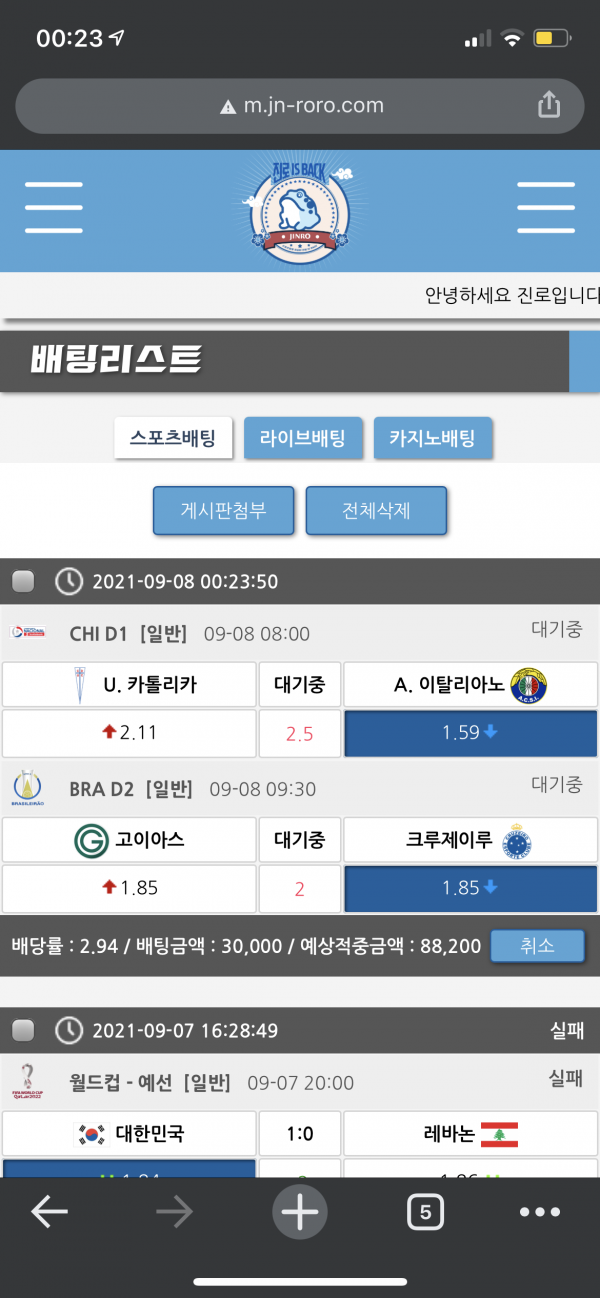The image size is (600, 1298).
Task: Open a new browser tab
Action: coord(300,1212)
